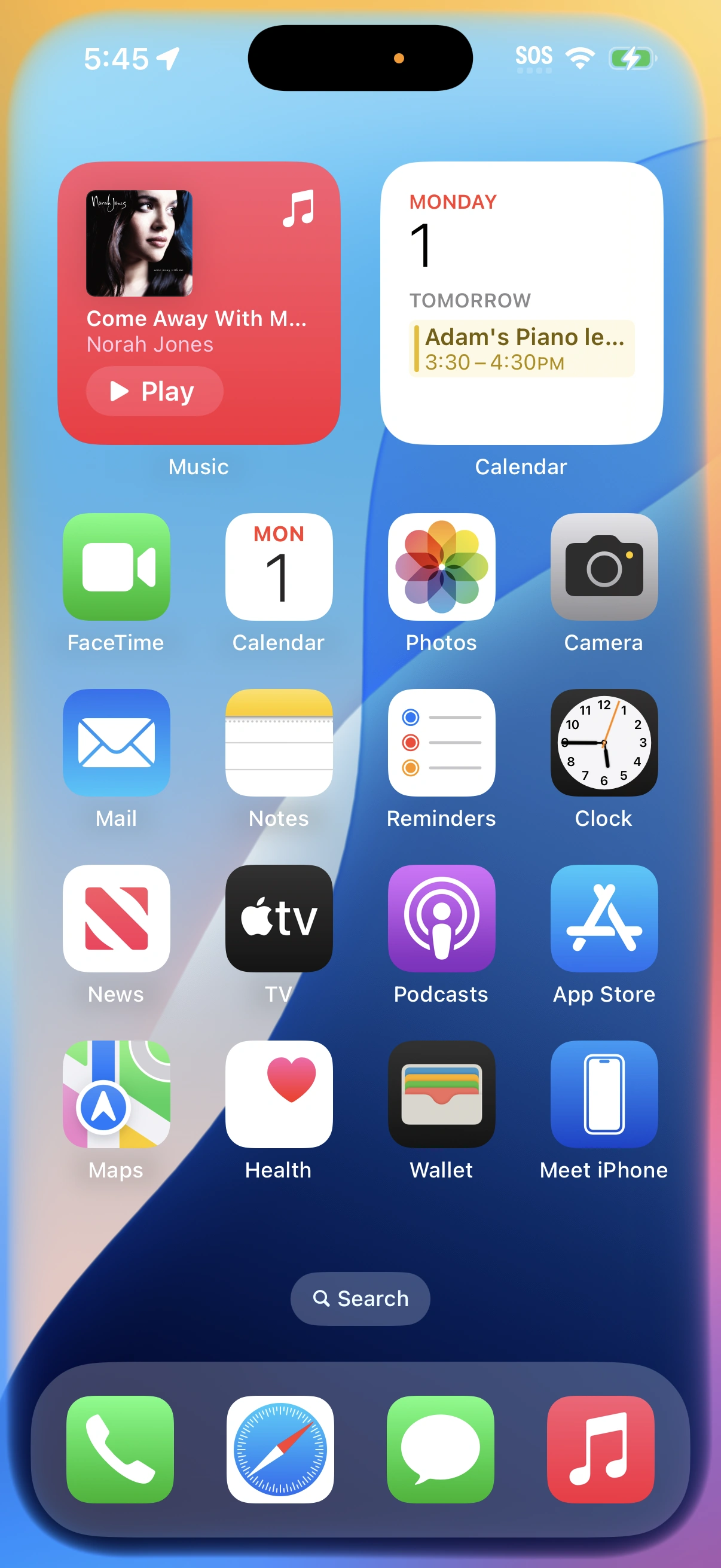The image size is (721, 1568).
Task: Open the Photos app
Action: pyautogui.click(x=441, y=567)
